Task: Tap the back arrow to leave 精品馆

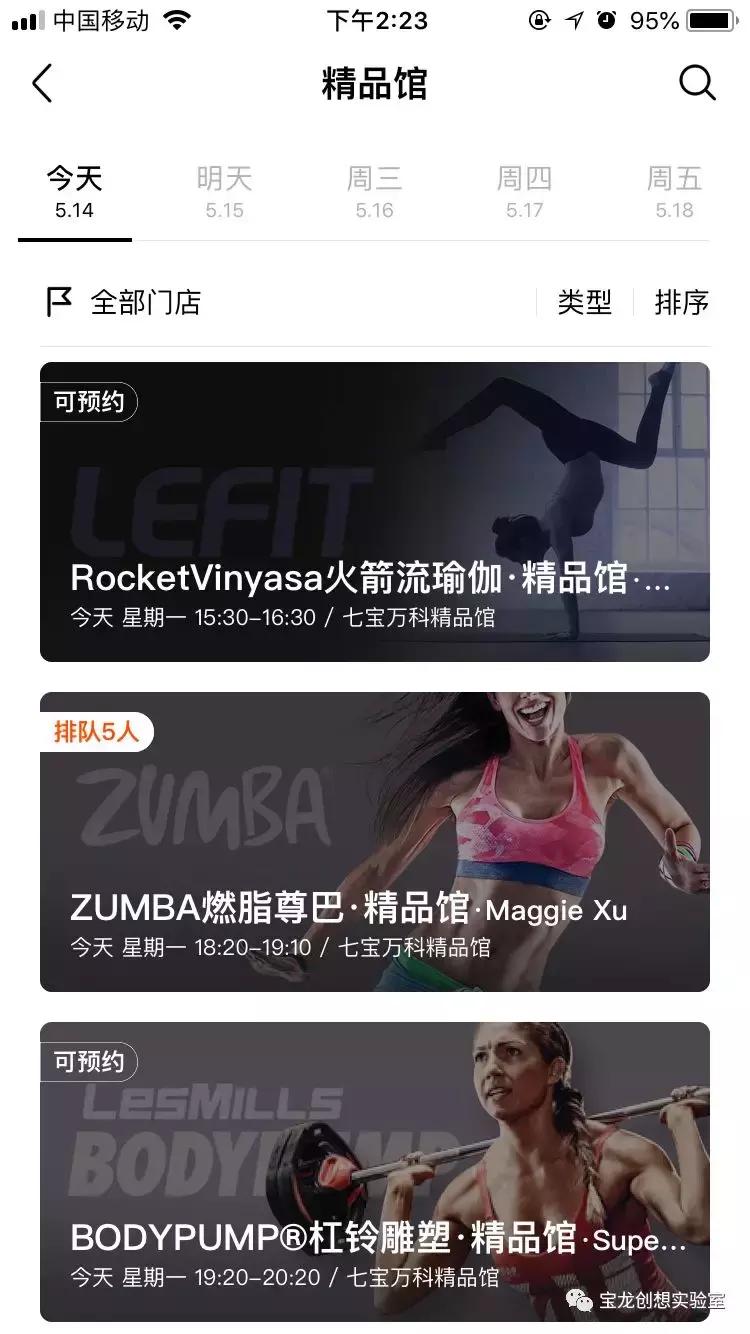Action: point(42,84)
